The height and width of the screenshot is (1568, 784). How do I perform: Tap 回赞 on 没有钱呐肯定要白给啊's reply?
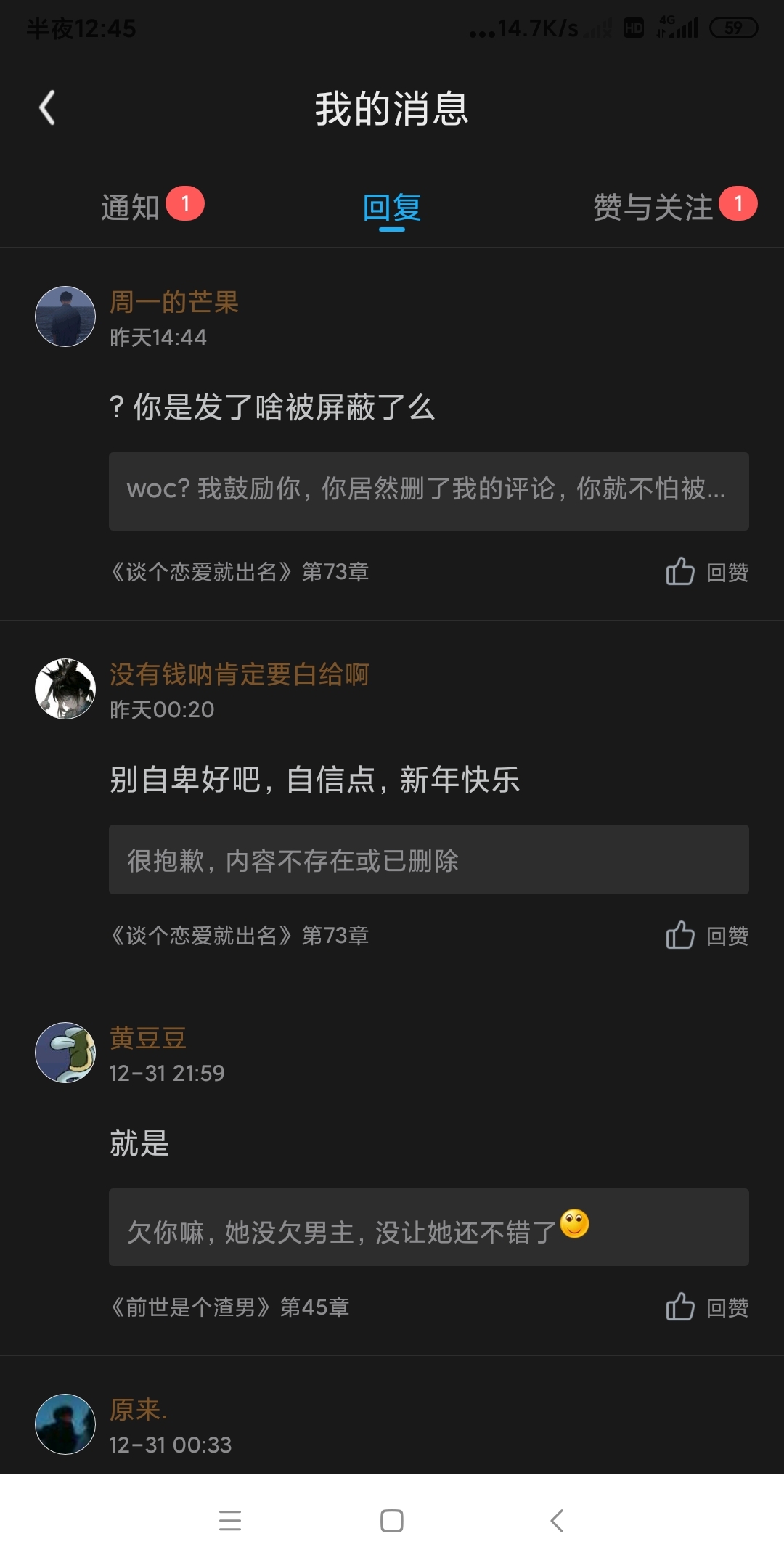707,936
